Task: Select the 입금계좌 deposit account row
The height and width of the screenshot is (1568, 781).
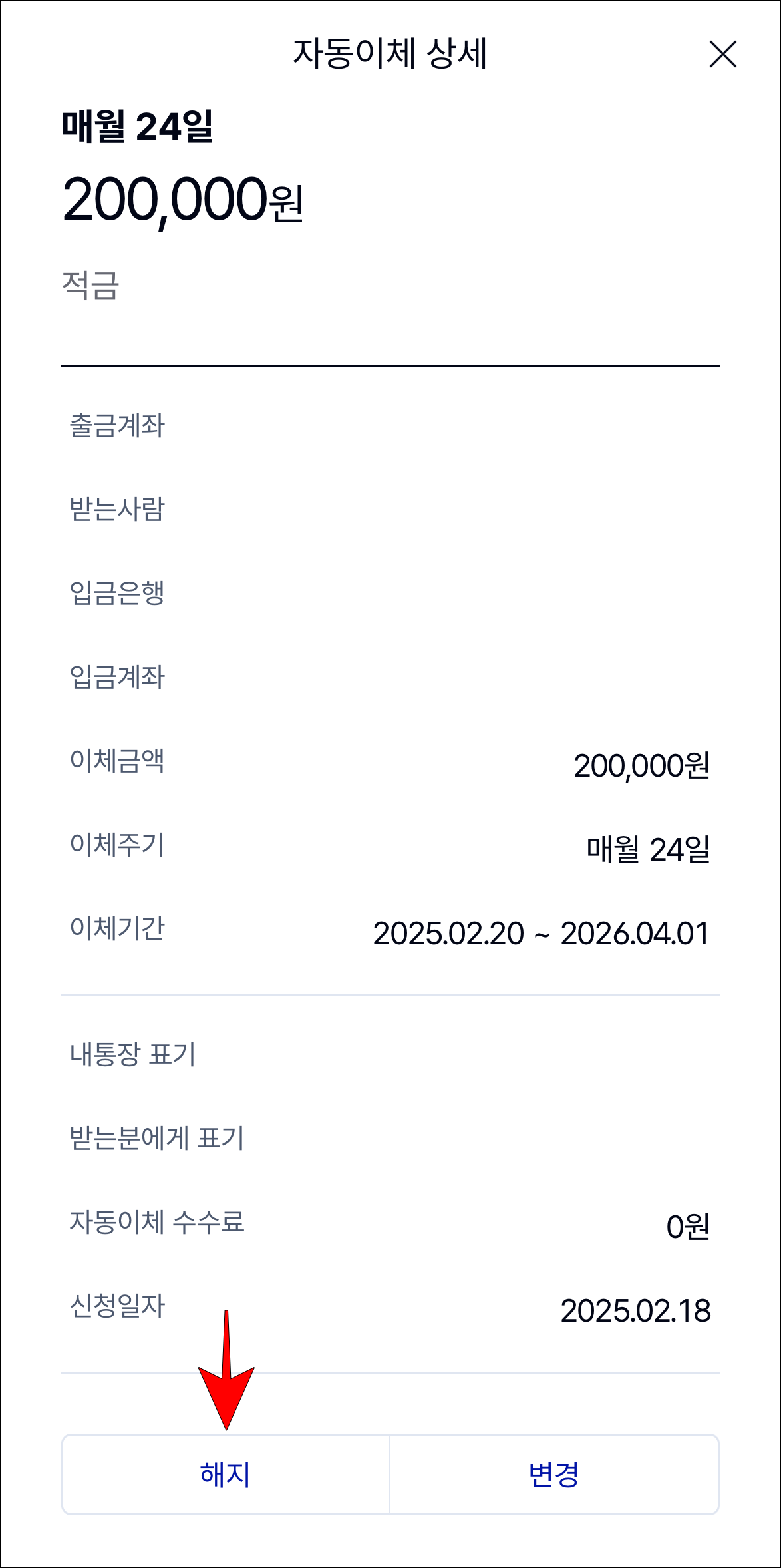Action: coord(120,676)
